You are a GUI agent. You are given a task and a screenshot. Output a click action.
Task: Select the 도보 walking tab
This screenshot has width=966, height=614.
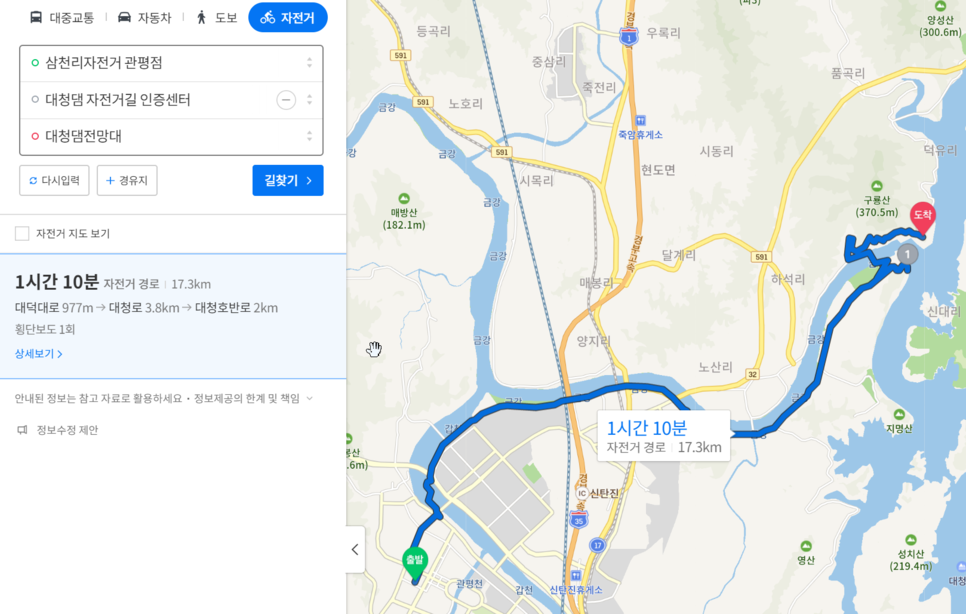(217, 17)
